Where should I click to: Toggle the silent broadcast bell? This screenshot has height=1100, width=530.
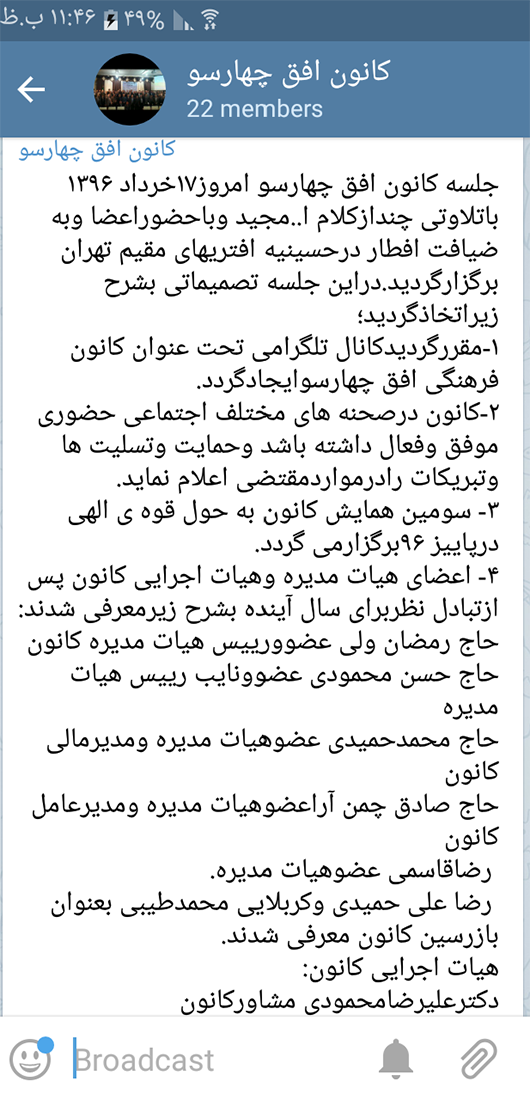396,1058
